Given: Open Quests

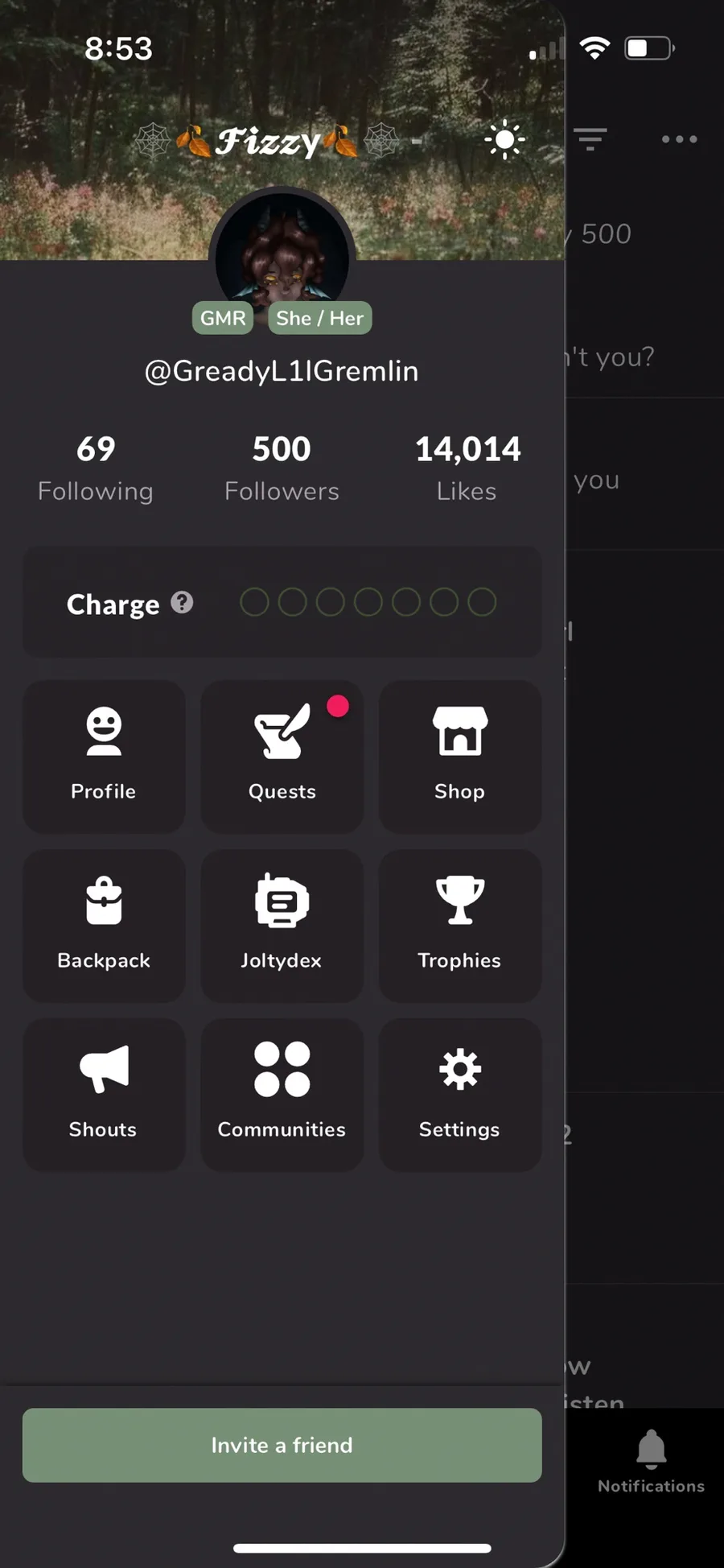Looking at the screenshot, I should (282, 756).
